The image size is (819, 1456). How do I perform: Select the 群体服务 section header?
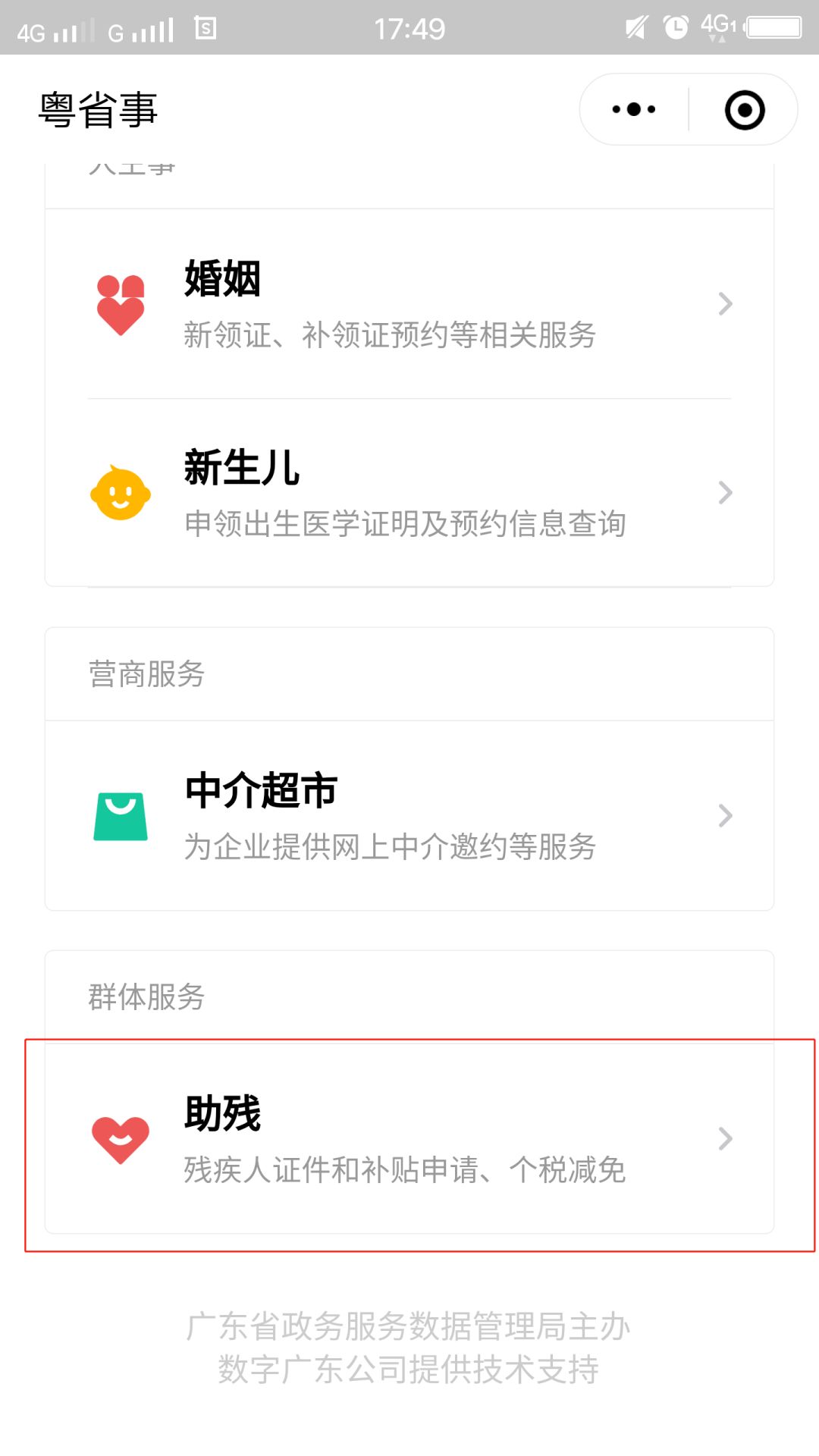click(144, 998)
